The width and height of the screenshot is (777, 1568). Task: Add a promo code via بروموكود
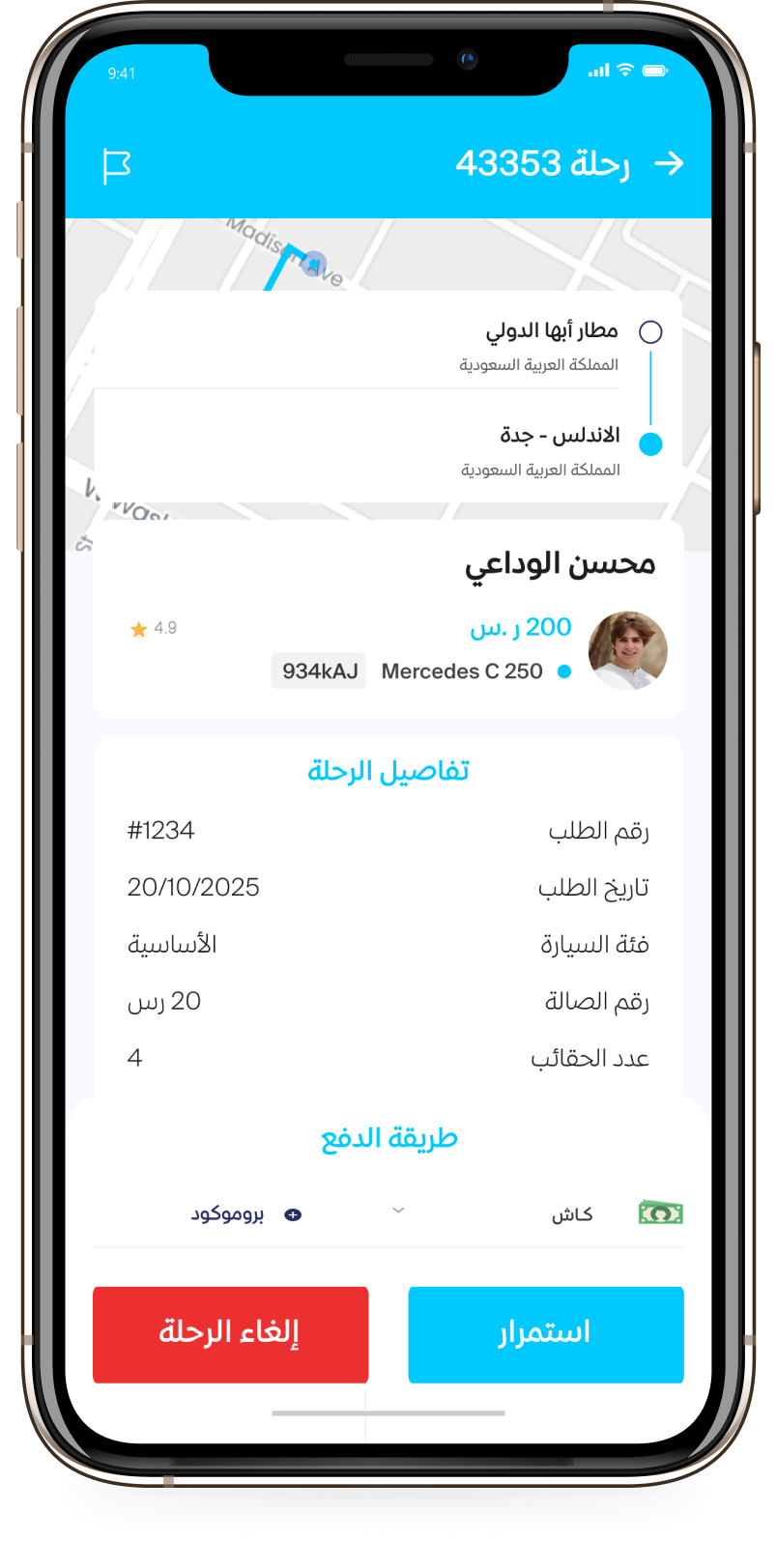point(246,1214)
